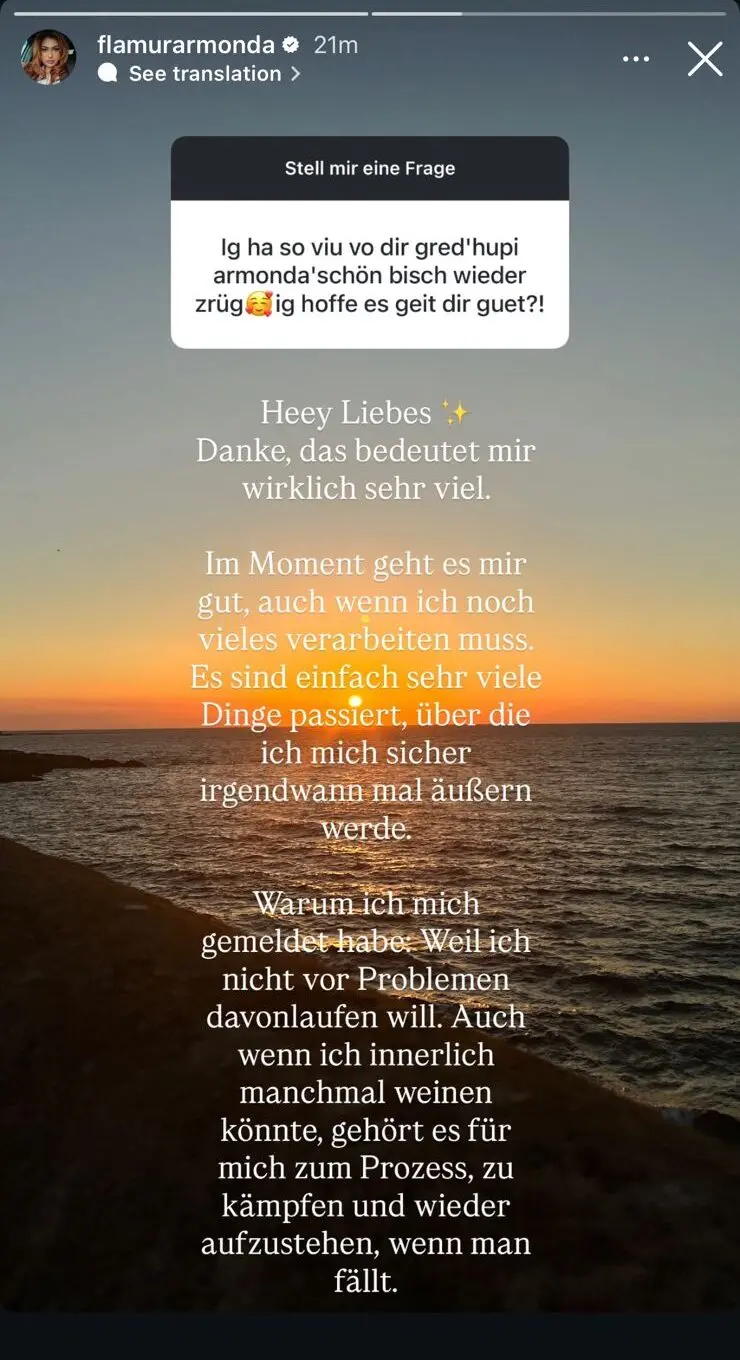Viewport: 740px width, 1360px height.
Task: Close the story viewer
Action: tap(704, 60)
